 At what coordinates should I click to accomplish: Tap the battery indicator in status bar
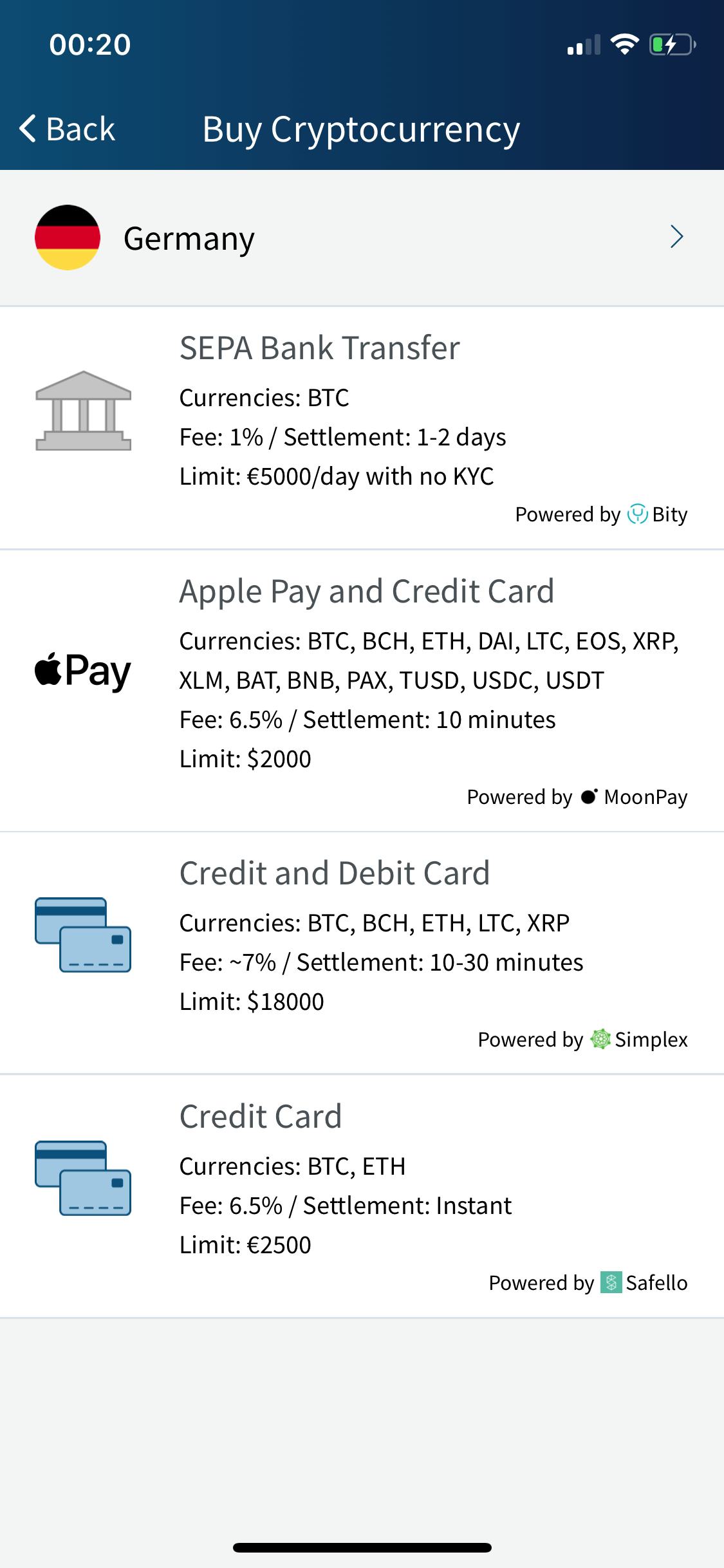(x=671, y=44)
